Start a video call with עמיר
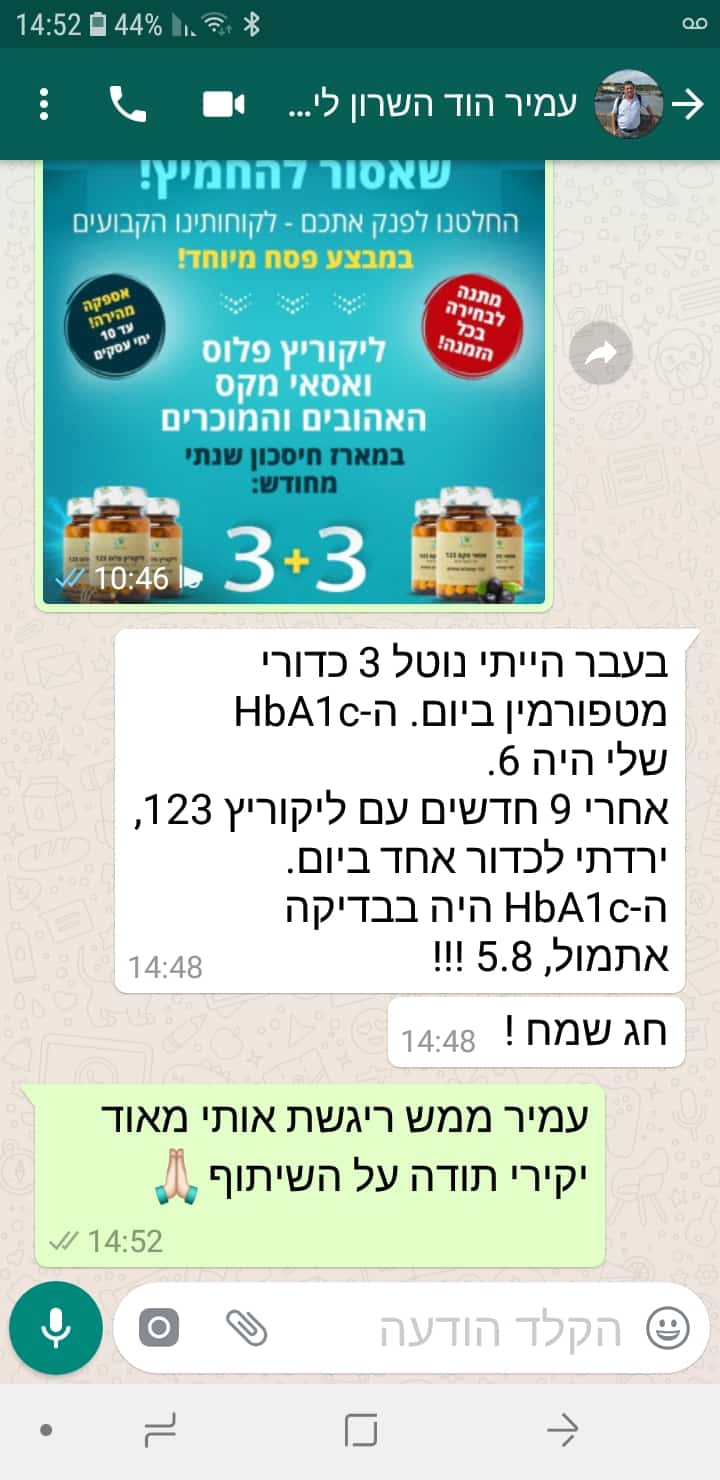The image size is (720, 1480). 224,105
